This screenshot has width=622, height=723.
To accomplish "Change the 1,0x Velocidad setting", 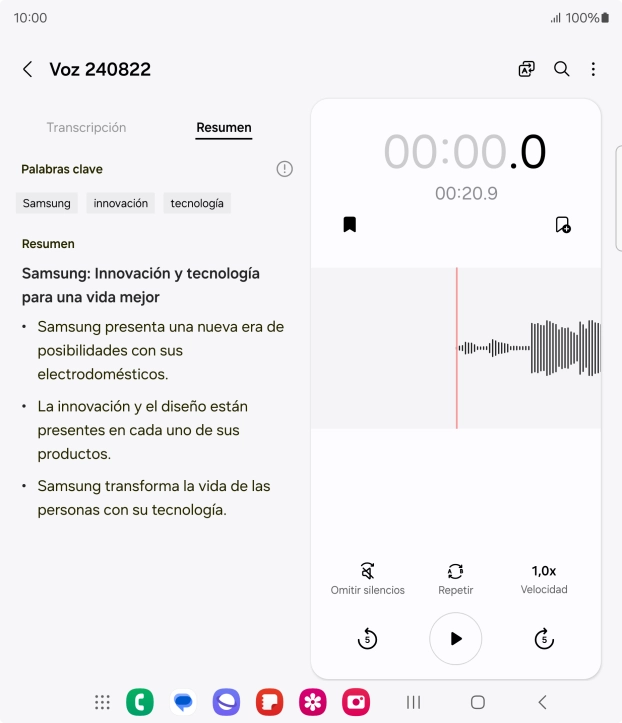I will click(543, 578).
